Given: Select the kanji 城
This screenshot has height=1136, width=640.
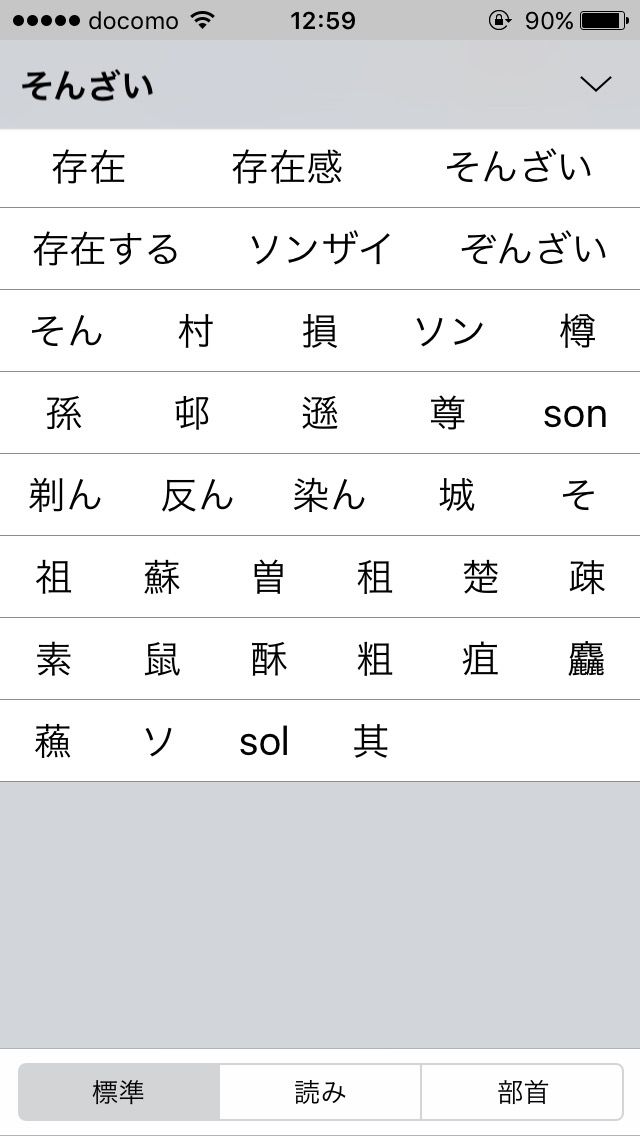Looking at the screenshot, I should (457, 496).
